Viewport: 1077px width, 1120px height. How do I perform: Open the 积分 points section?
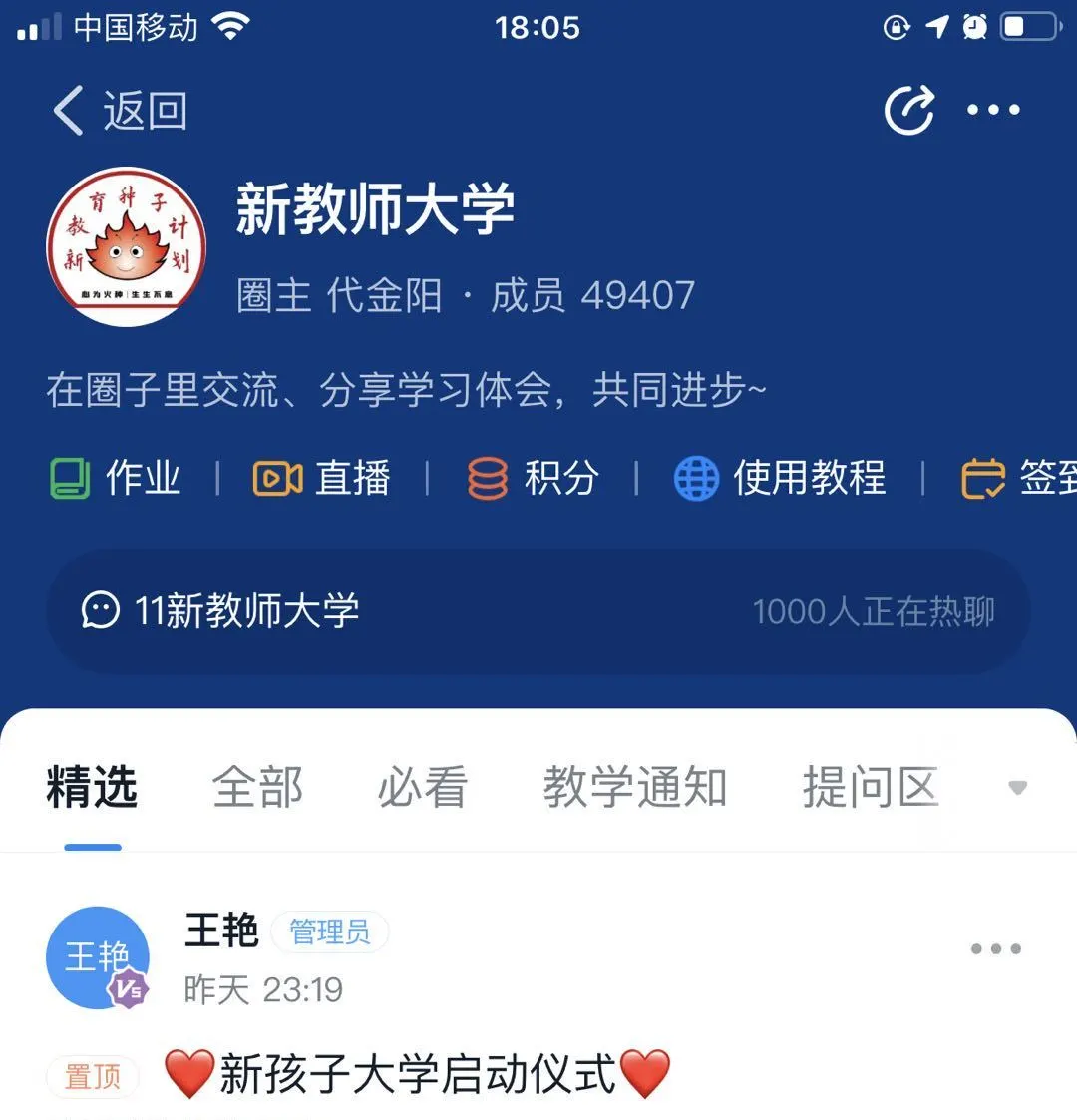click(x=533, y=478)
